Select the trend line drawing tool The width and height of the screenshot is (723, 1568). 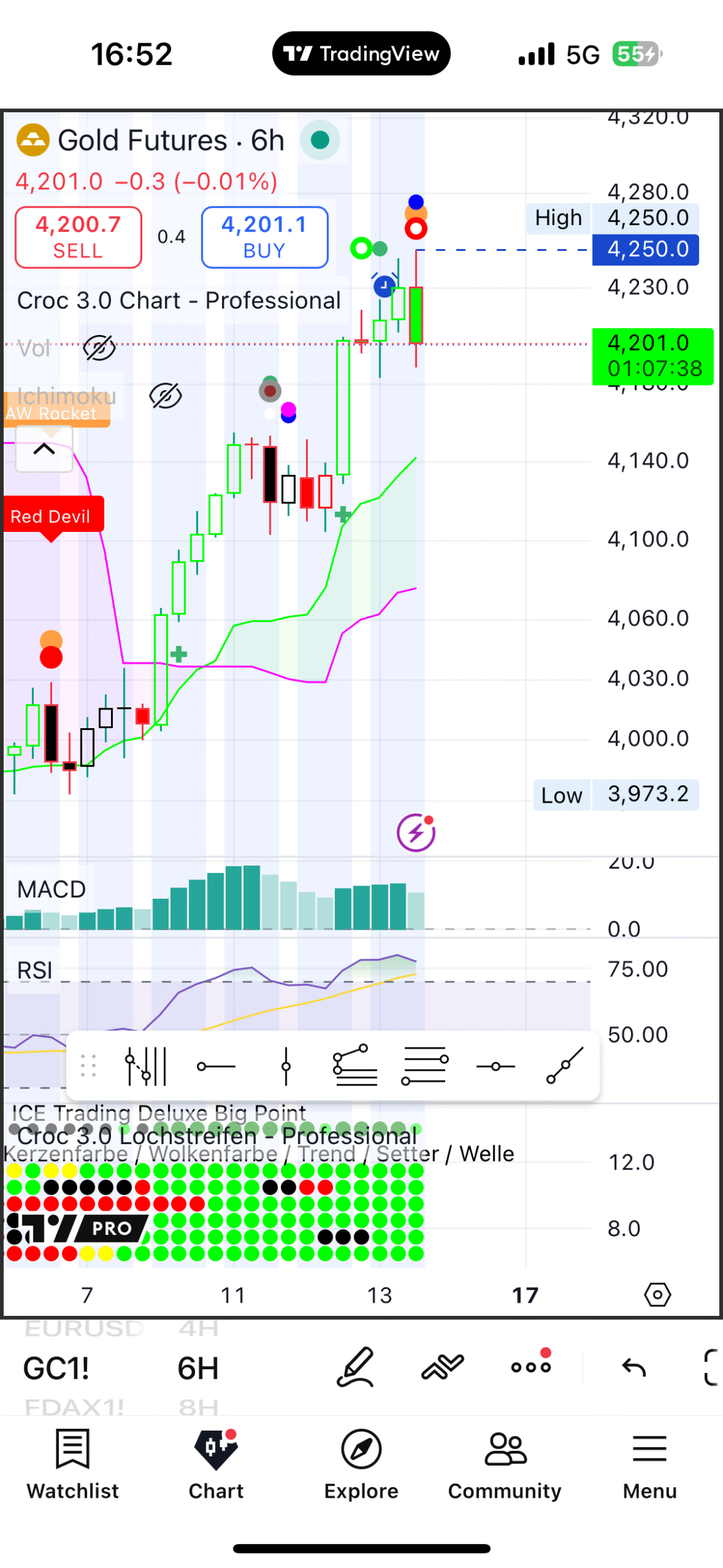click(565, 1065)
